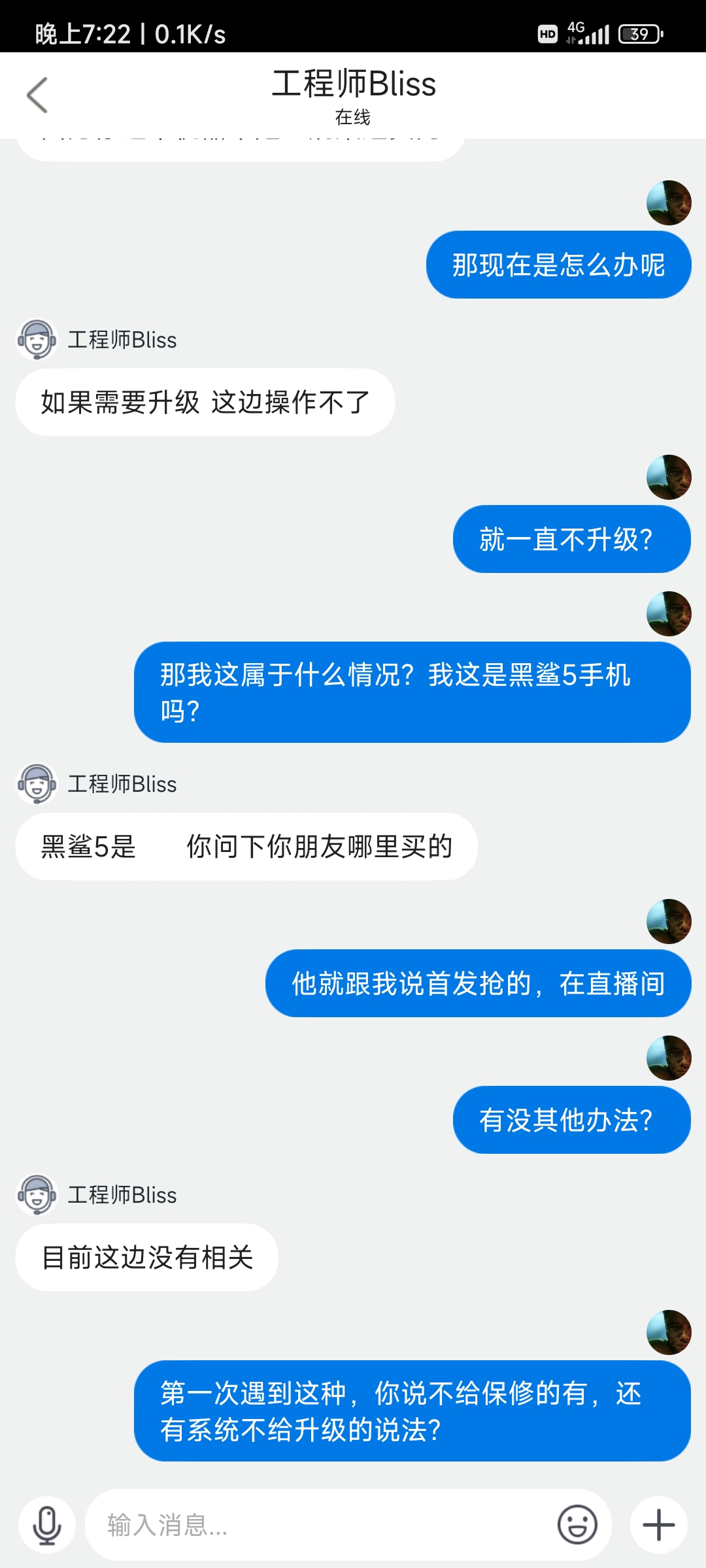Screen dimensions: 706x1568
Task: Open the plus attachments menu
Action: pyautogui.click(x=659, y=1525)
